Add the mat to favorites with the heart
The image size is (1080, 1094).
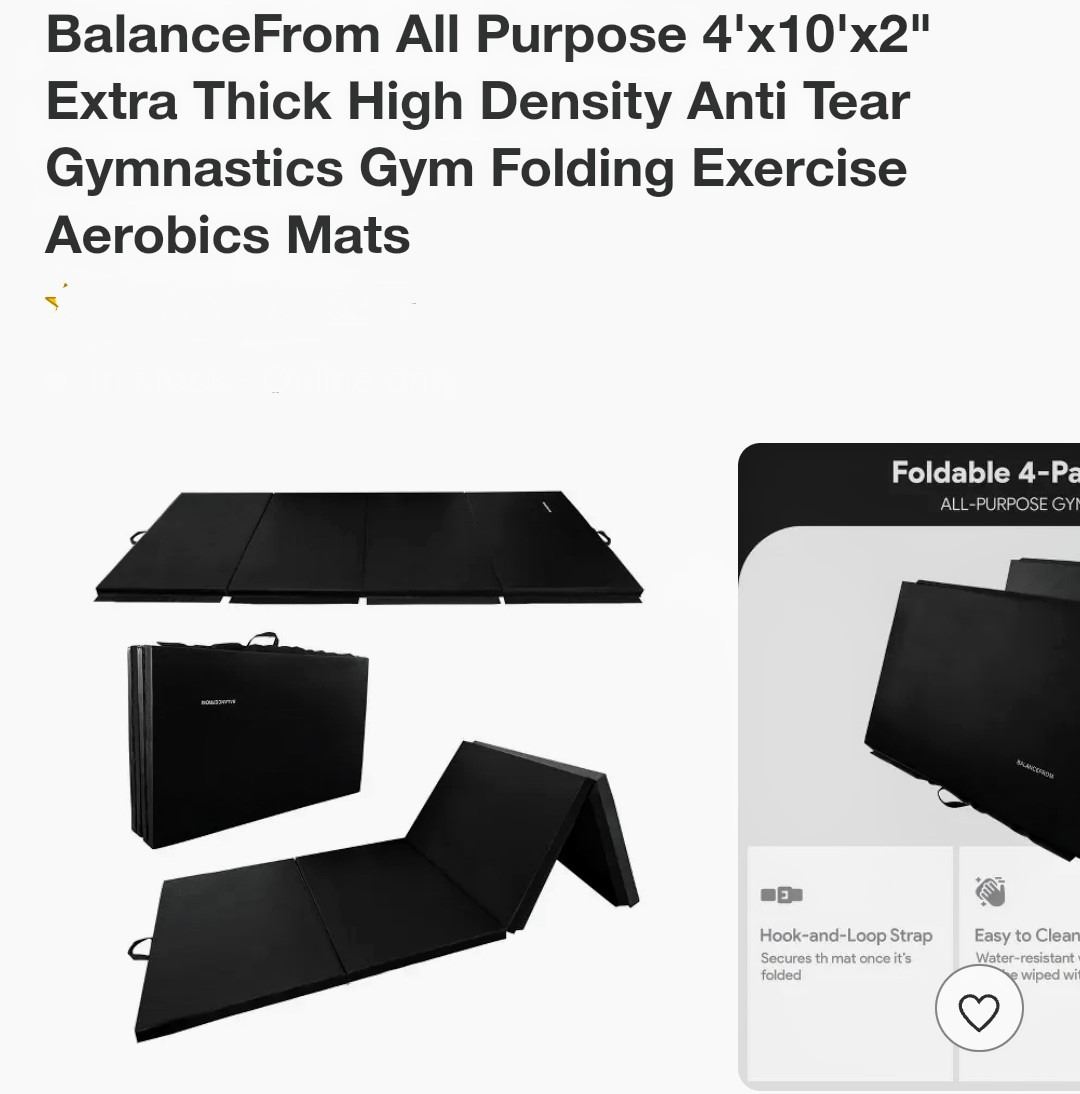[978, 1011]
